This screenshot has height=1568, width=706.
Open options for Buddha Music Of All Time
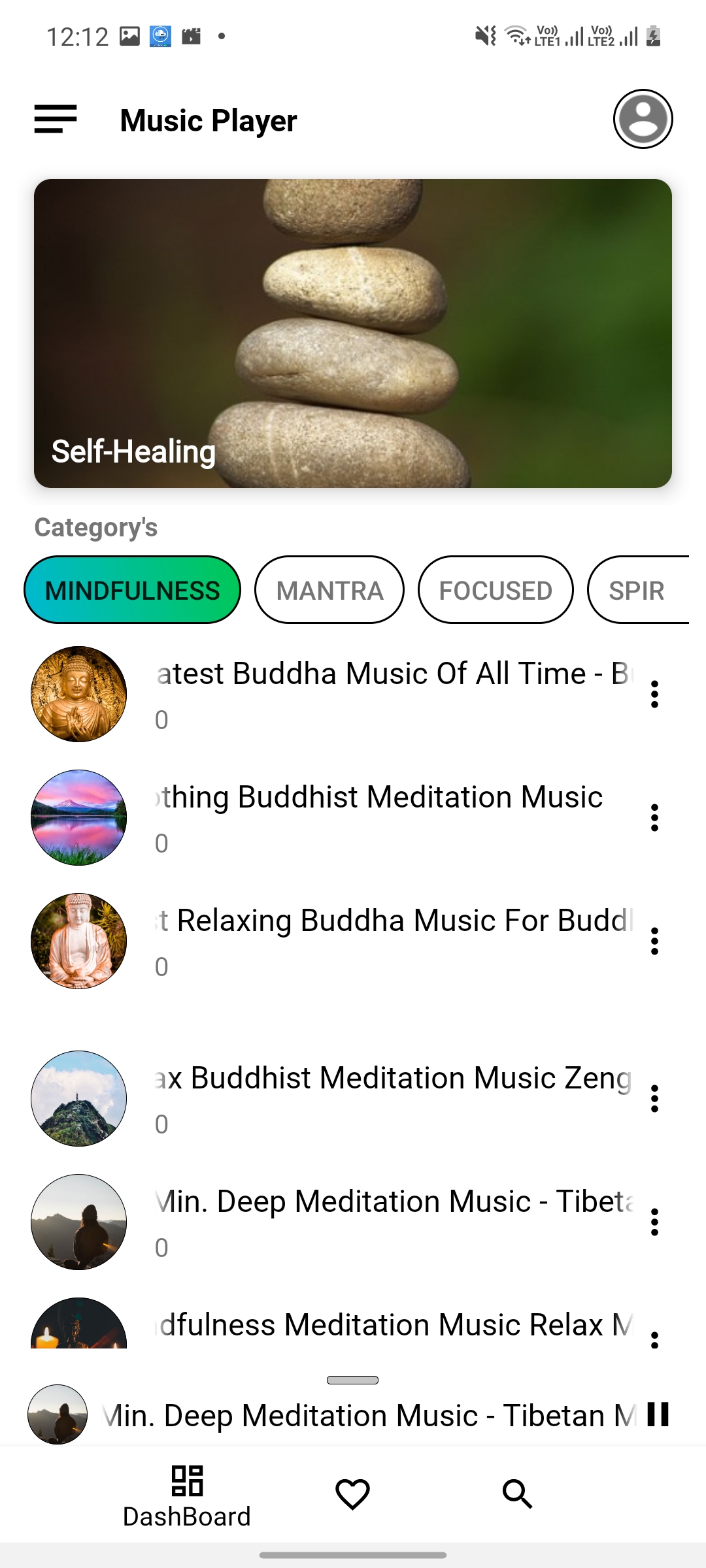(654, 694)
